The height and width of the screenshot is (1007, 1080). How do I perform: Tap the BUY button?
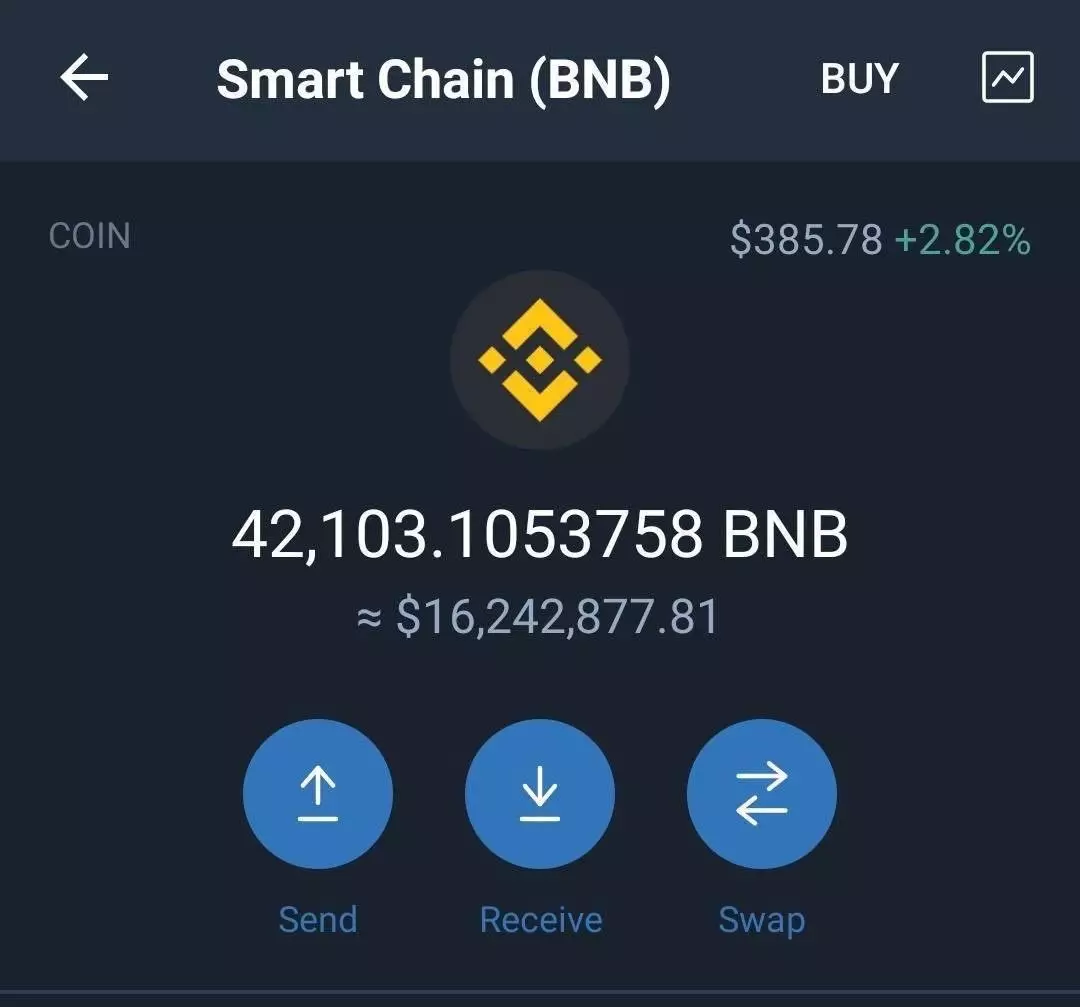tap(859, 78)
